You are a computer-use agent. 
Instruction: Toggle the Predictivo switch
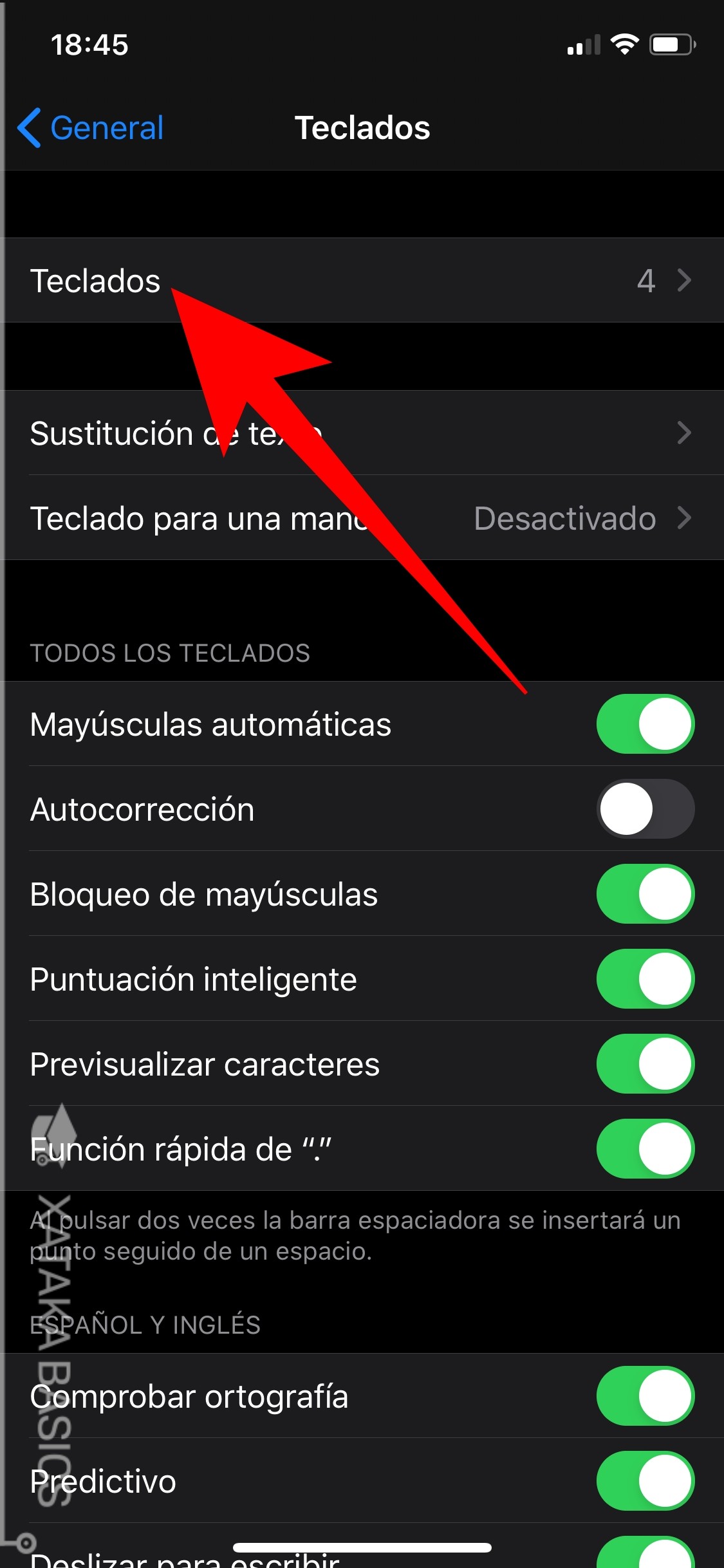[x=645, y=1480]
